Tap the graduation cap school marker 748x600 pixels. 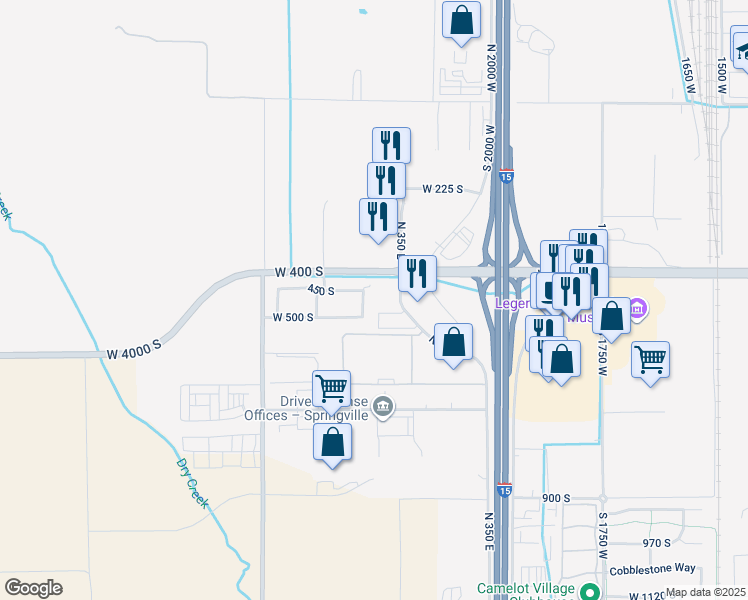[x=742, y=53]
